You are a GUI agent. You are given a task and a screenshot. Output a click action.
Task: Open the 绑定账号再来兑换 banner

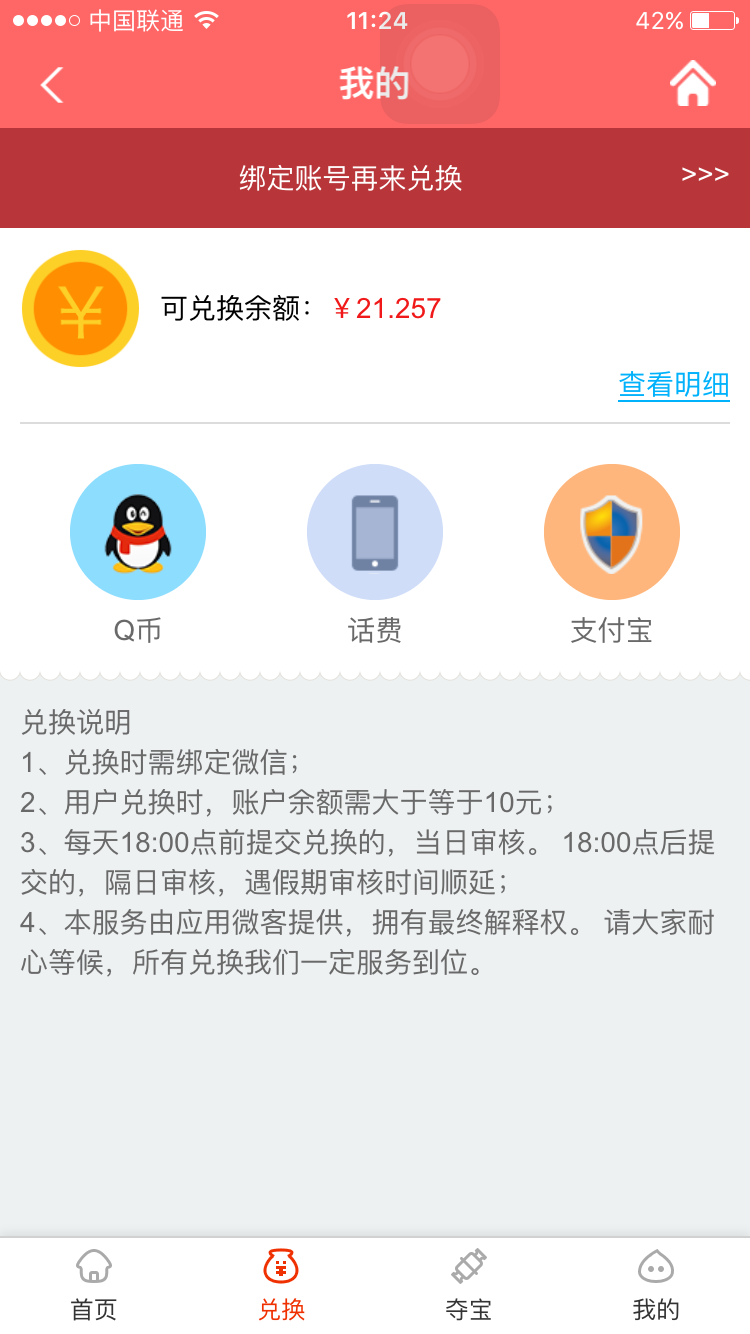pyautogui.click(x=375, y=178)
